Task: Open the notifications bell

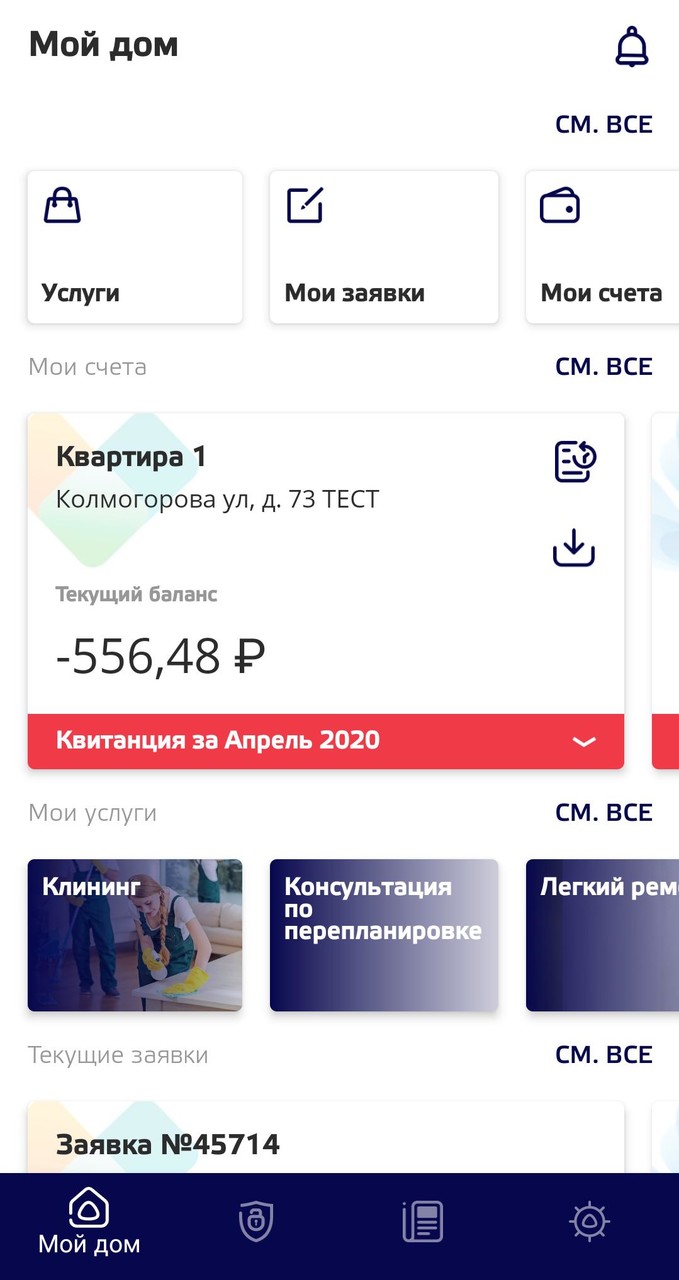Action: pos(631,47)
